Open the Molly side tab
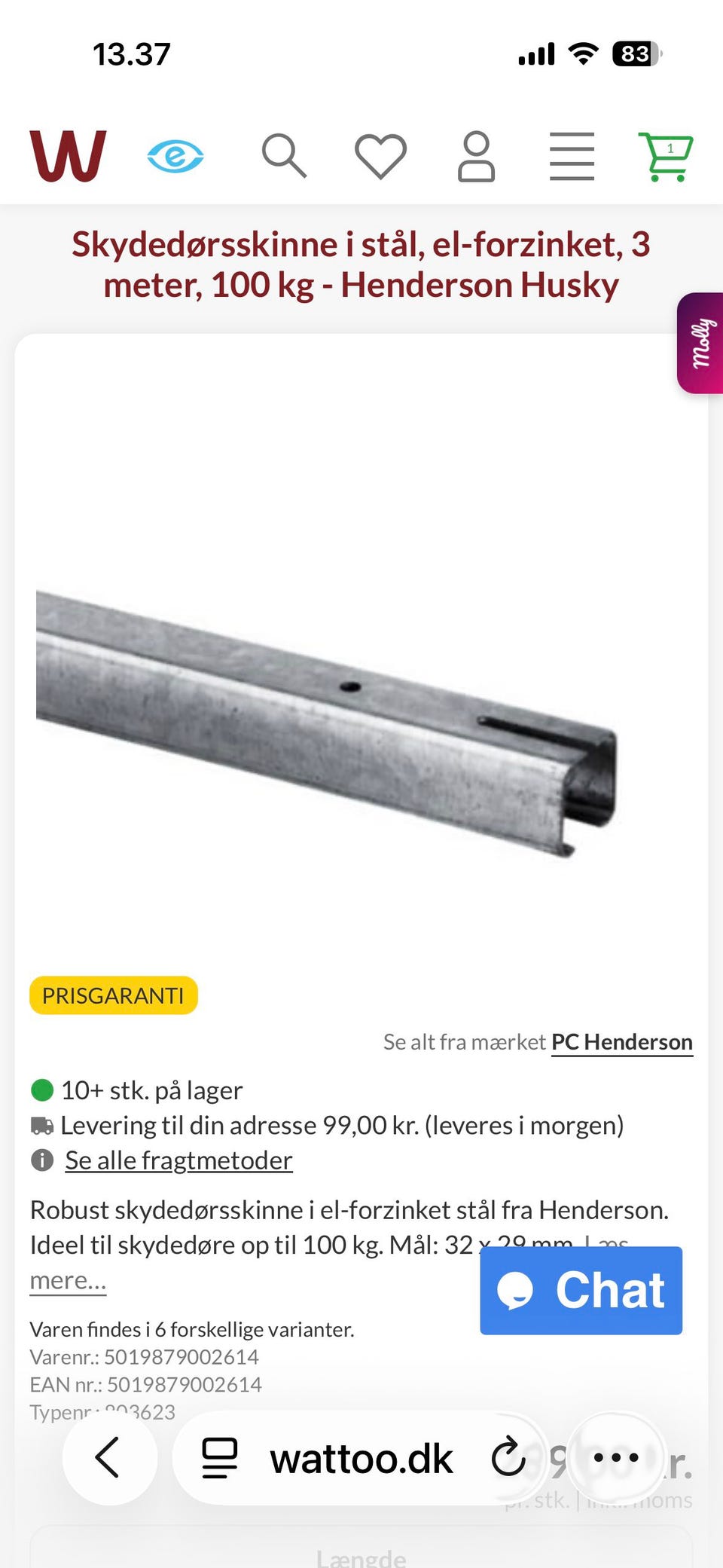 (700, 343)
